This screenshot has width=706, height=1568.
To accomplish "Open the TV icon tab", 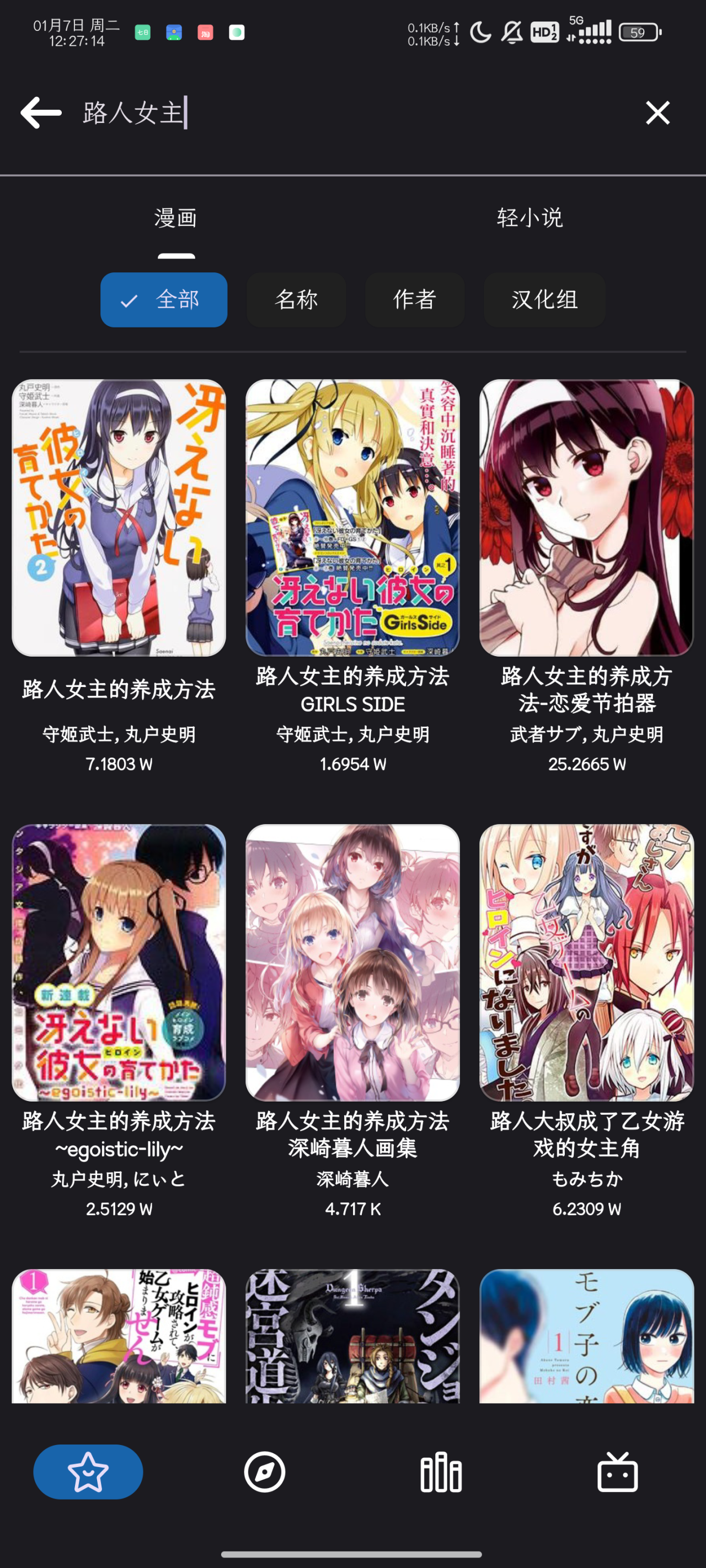I will pos(618,1472).
